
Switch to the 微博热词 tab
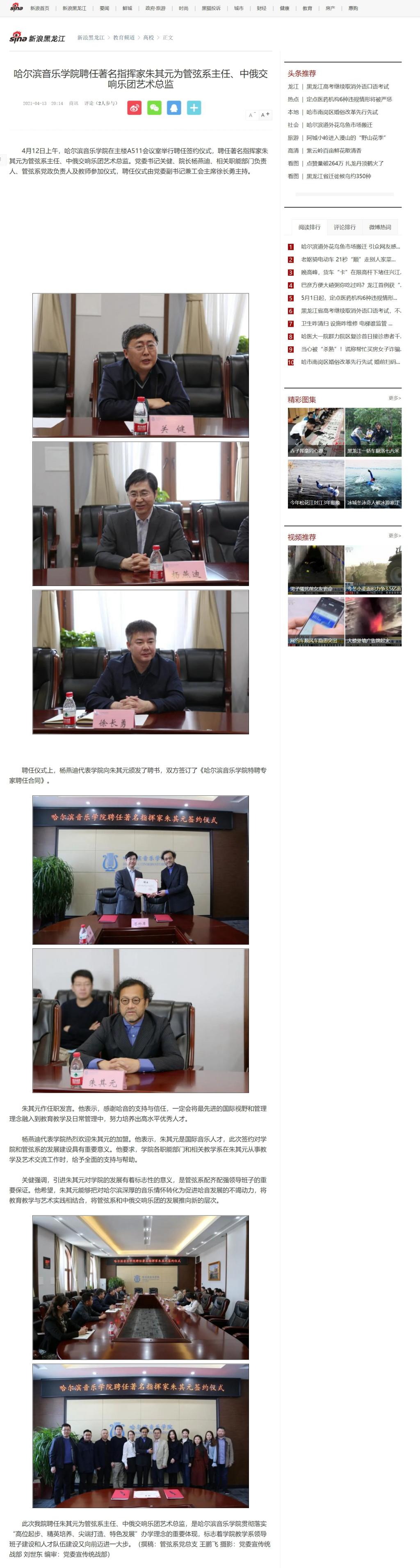380,227
